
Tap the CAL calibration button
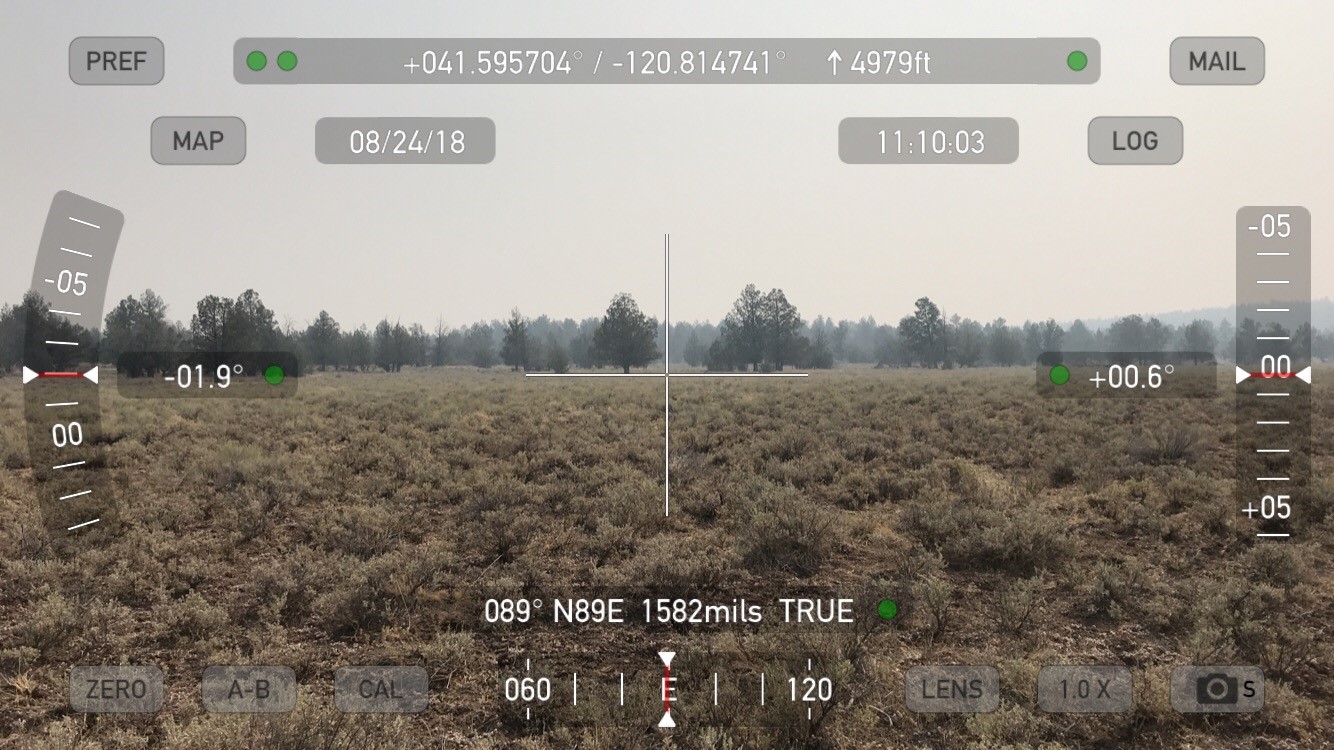pos(381,689)
